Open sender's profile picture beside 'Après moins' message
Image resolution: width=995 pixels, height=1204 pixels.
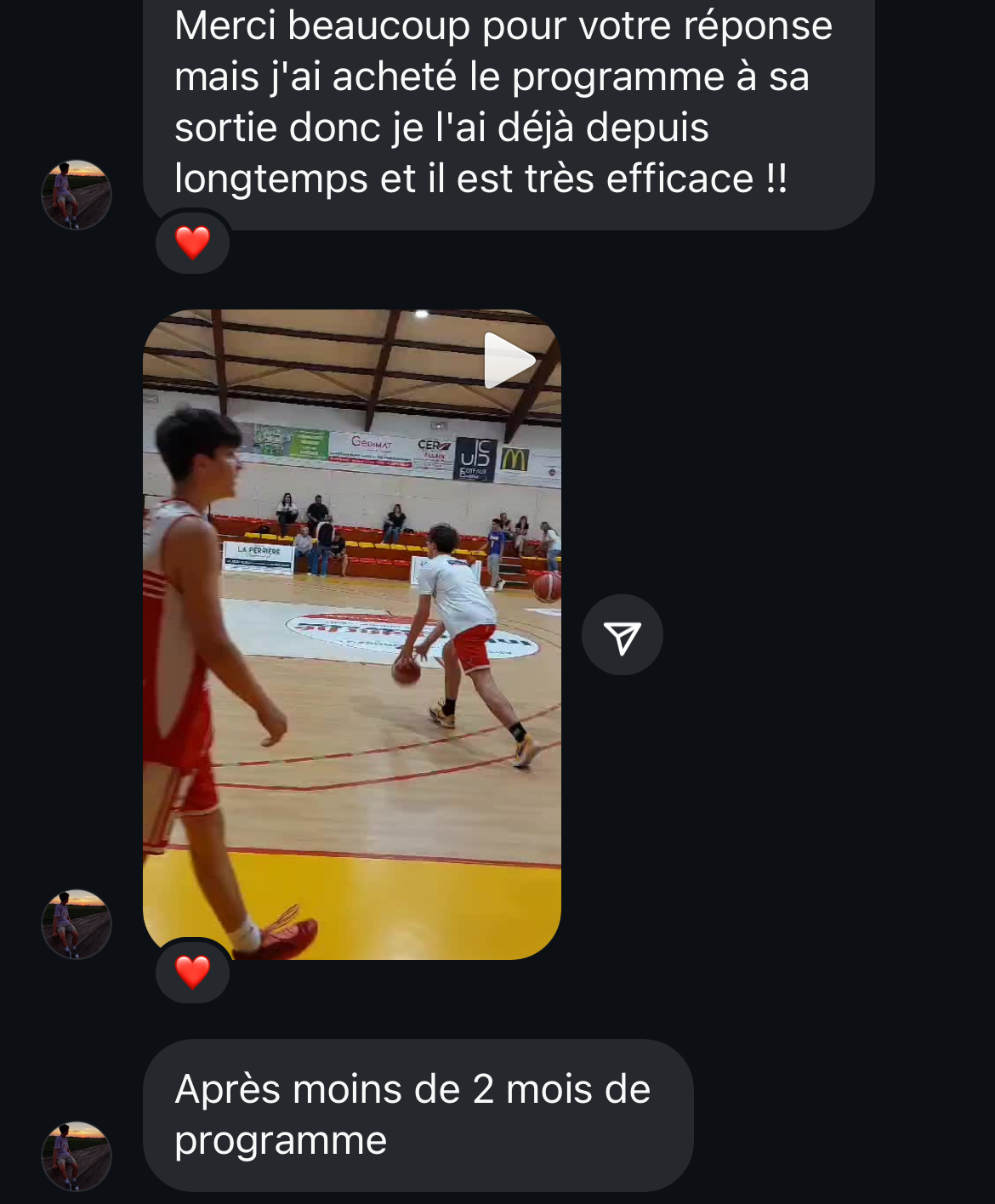tap(77, 1156)
